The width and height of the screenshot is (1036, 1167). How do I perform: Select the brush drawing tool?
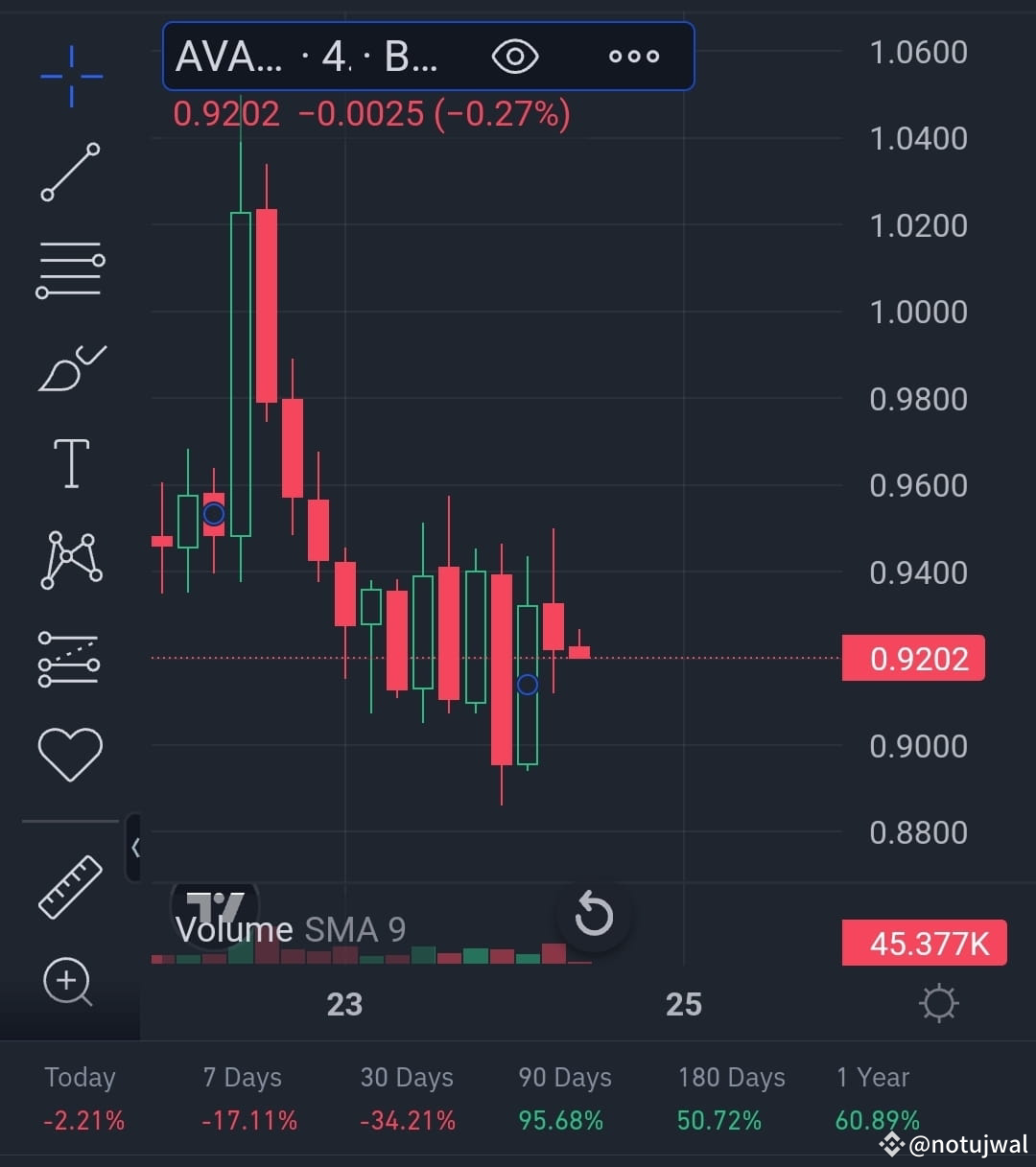tap(71, 368)
